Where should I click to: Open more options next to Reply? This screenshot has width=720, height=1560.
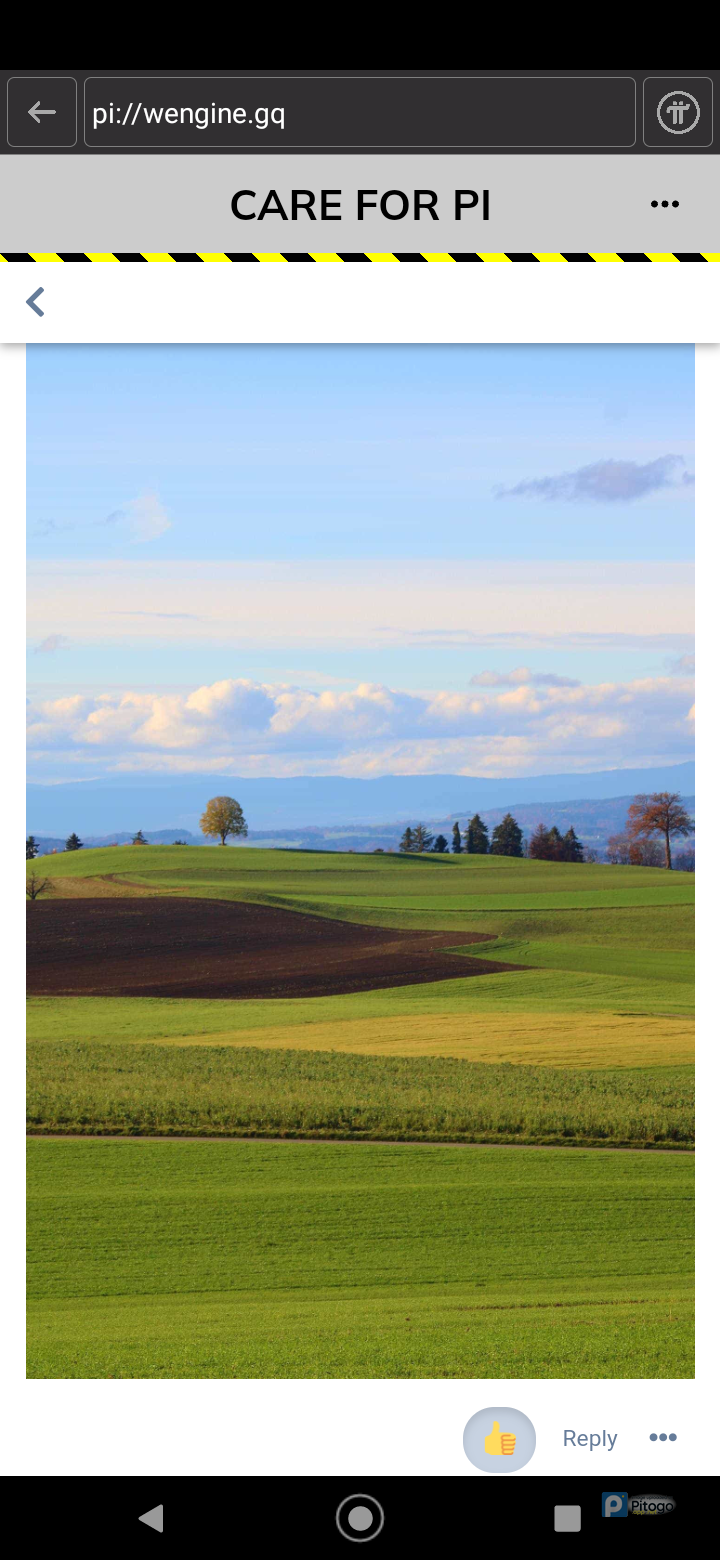pos(663,1437)
